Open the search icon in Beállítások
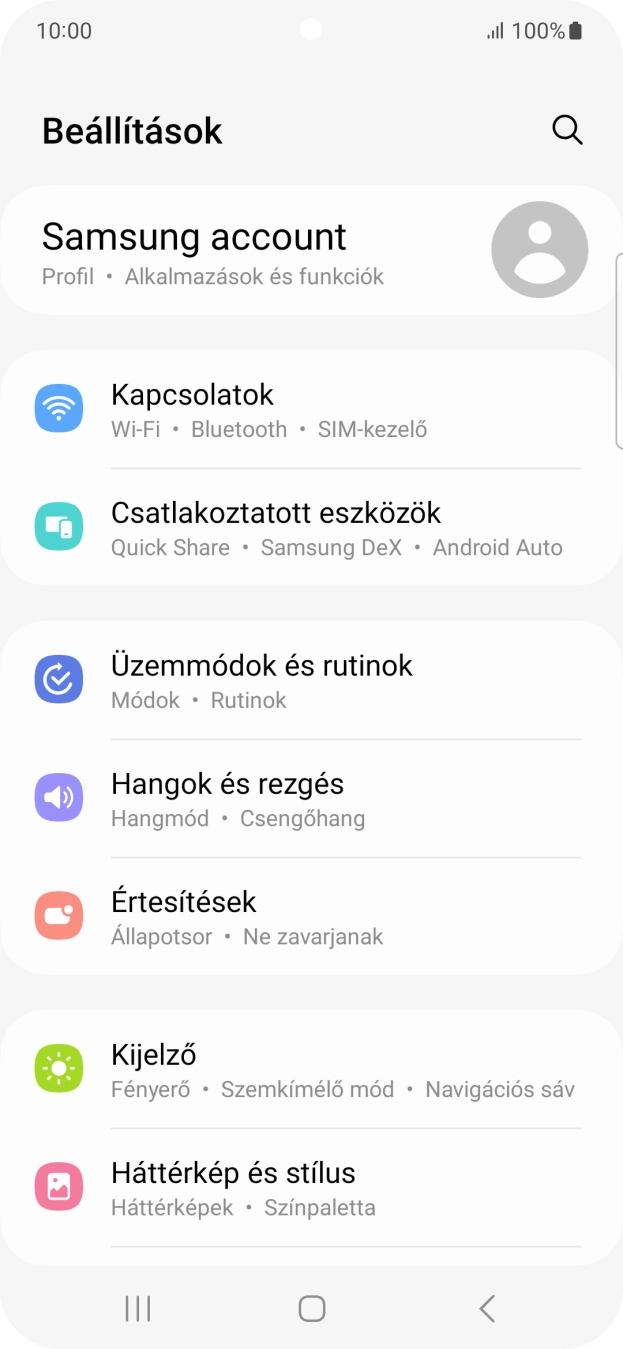Image resolution: width=623 pixels, height=1349 pixels. point(567,130)
